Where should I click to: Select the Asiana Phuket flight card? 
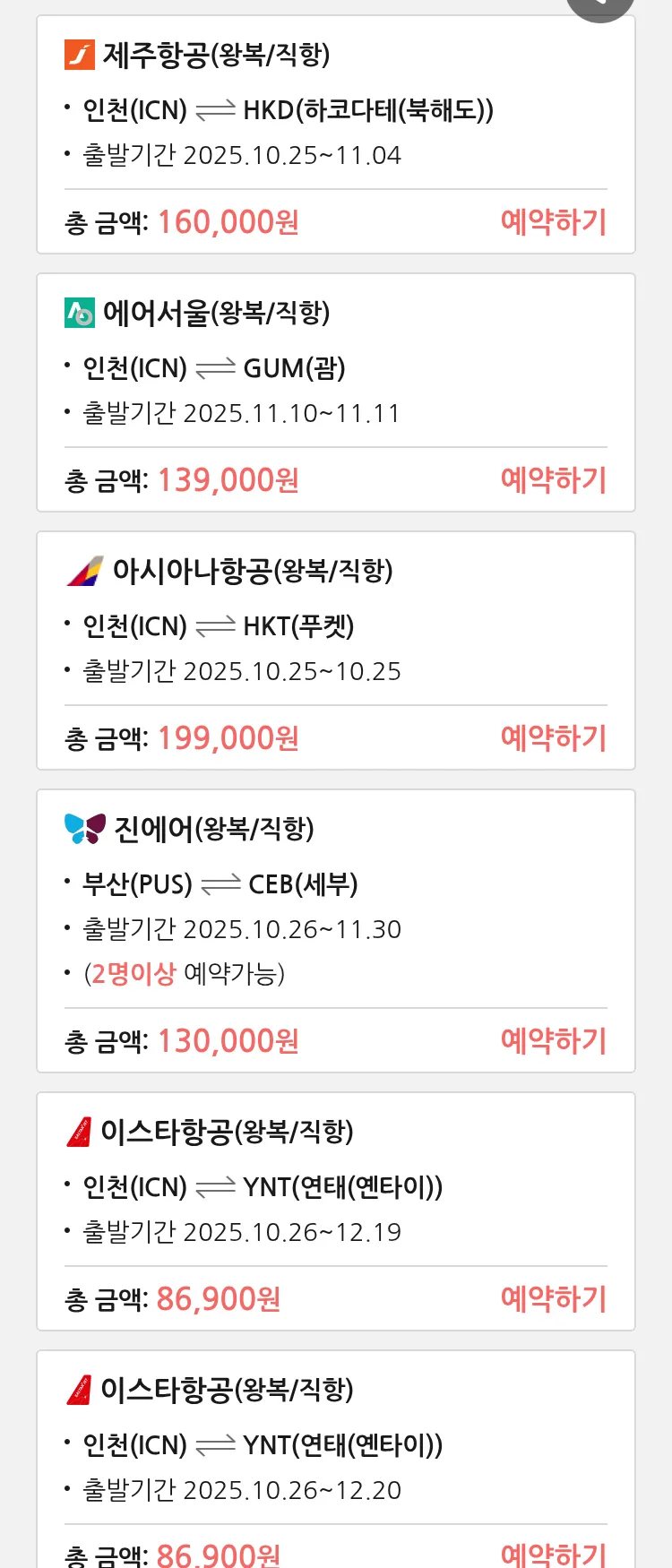[336, 650]
